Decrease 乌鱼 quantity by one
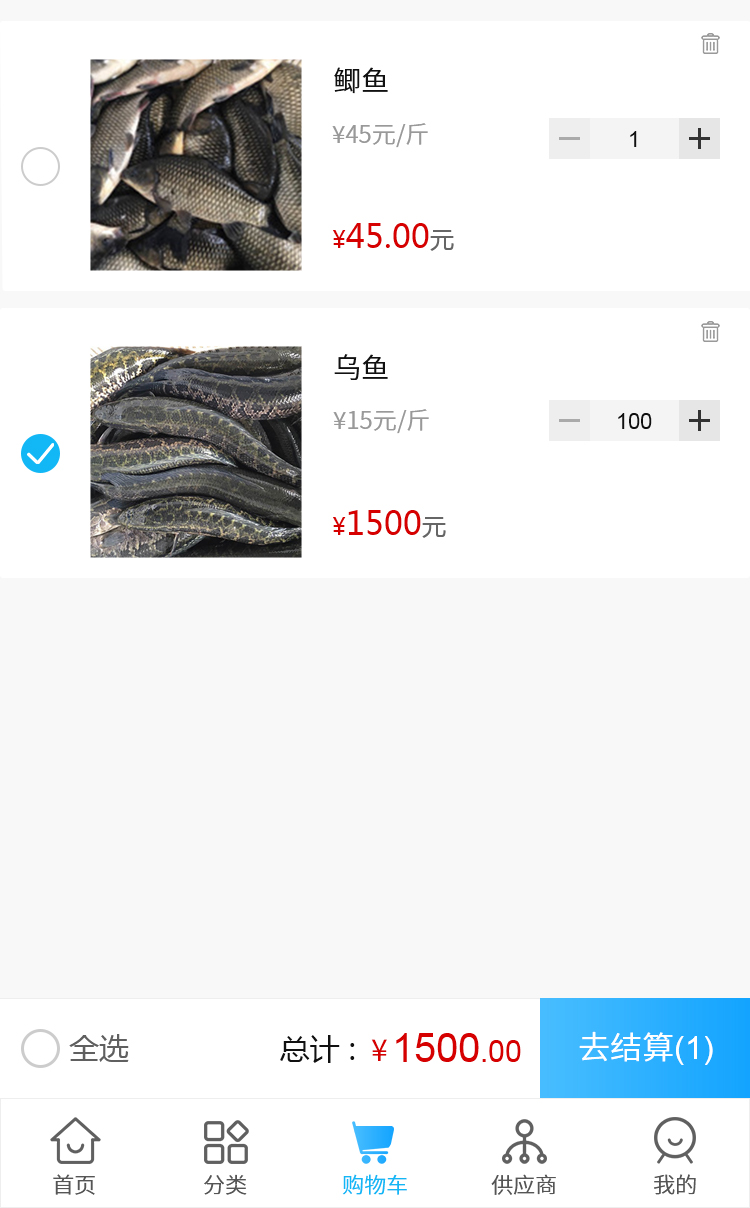The width and height of the screenshot is (750, 1208). [569, 421]
